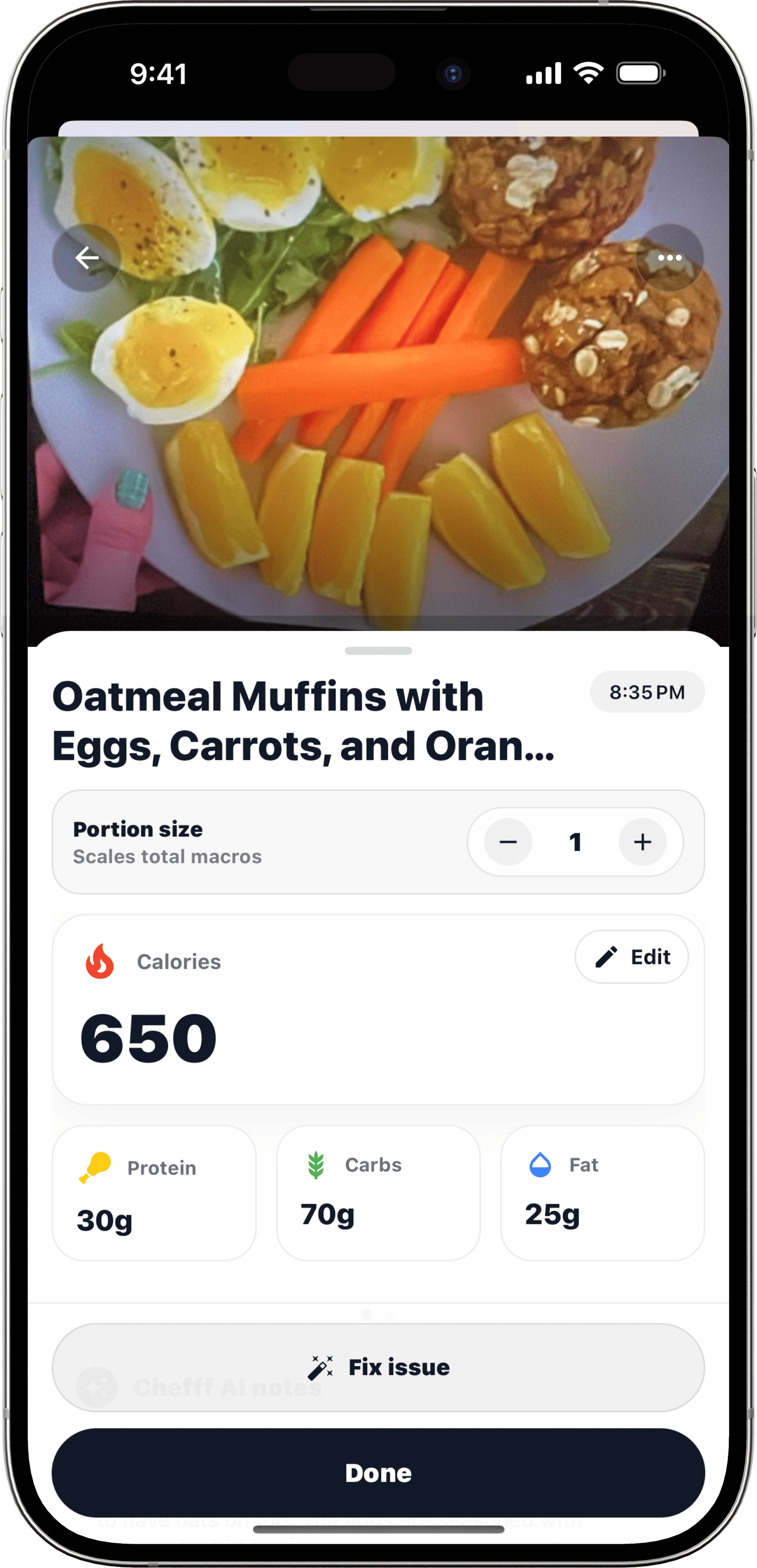Confirm the meal with Done
Image resolution: width=757 pixels, height=1568 pixels.
point(378,1473)
